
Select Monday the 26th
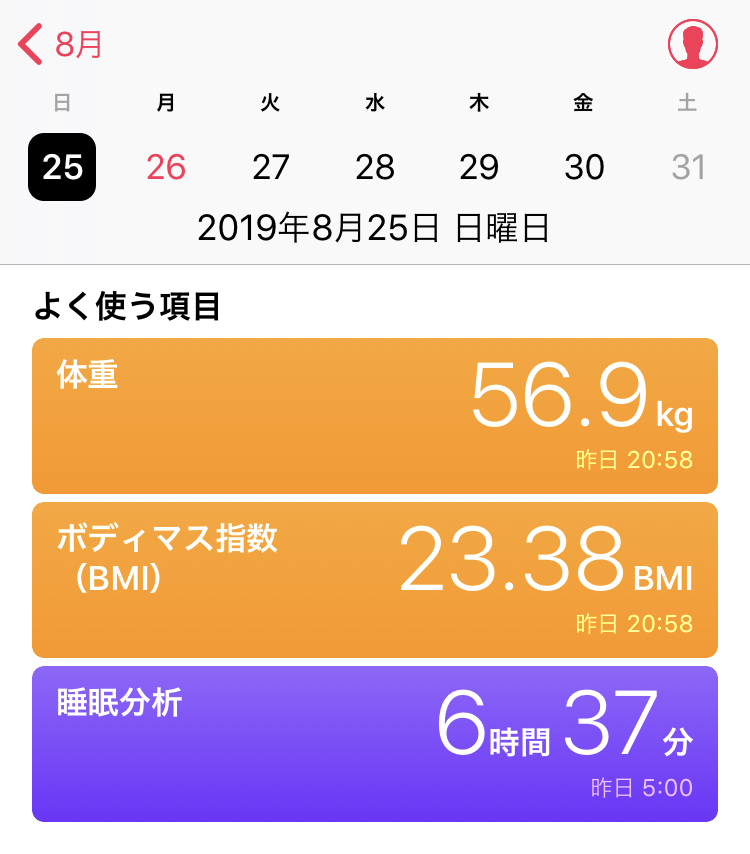166,167
